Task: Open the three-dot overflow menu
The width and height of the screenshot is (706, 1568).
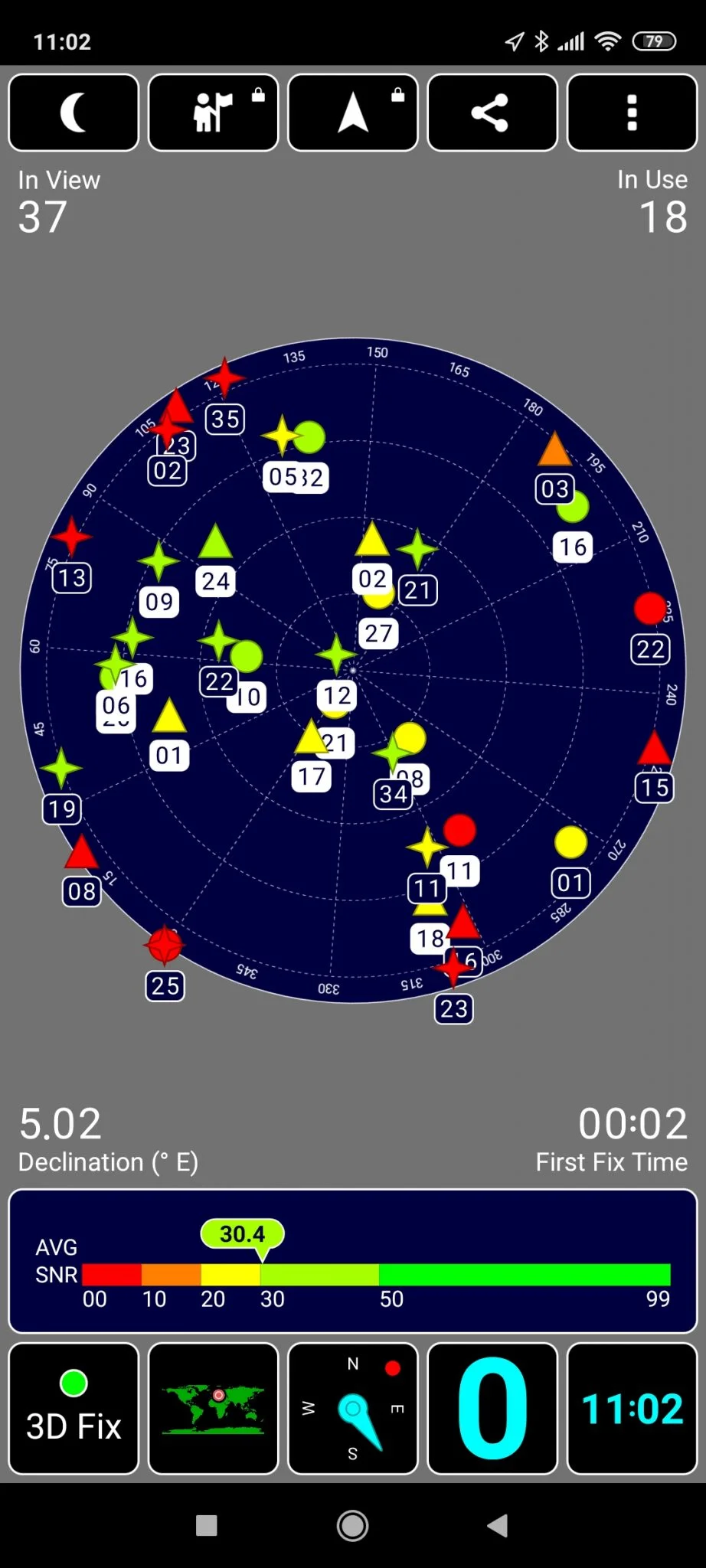Action: pyautogui.click(x=632, y=113)
